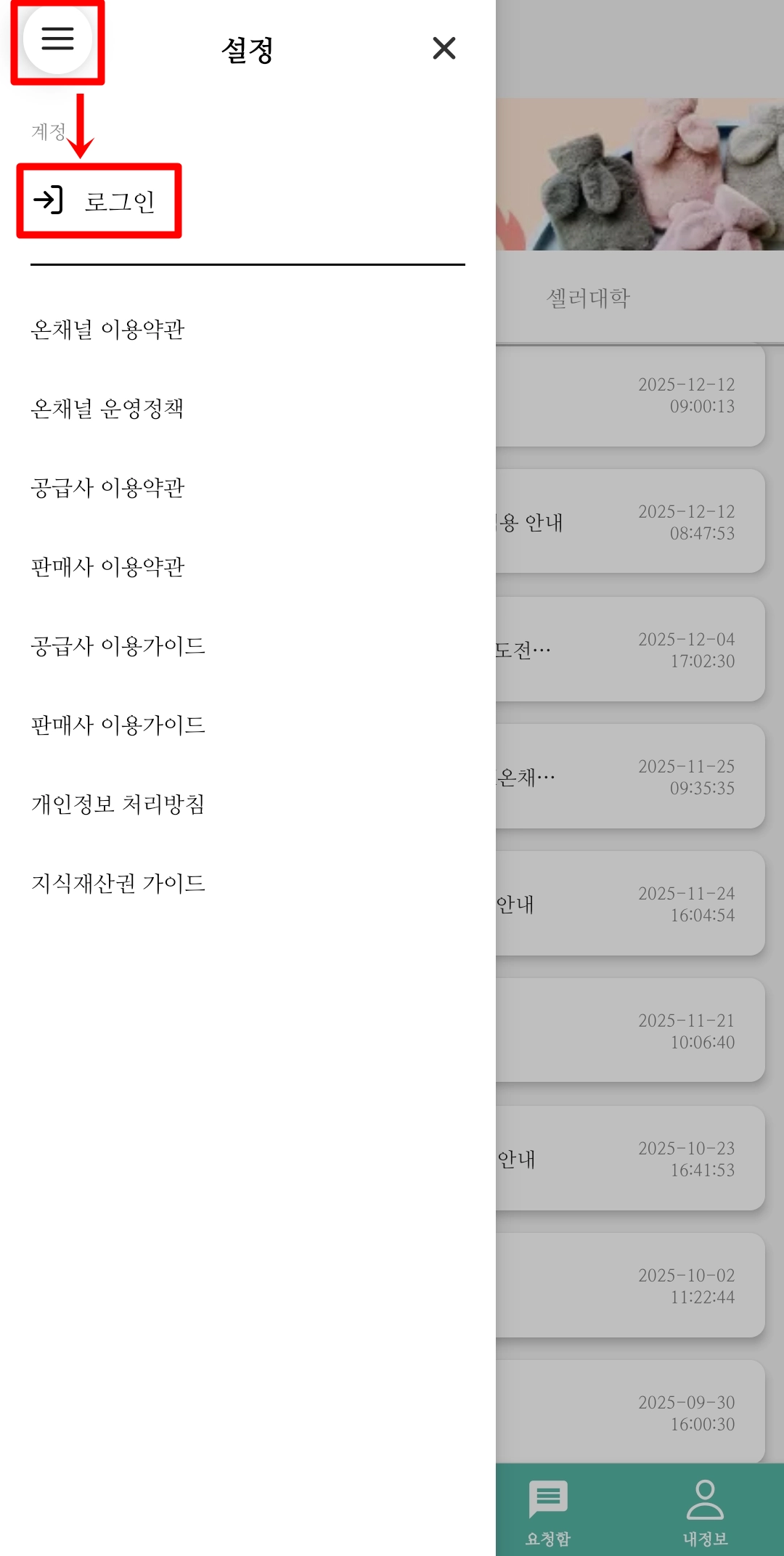This screenshot has width=784, height=1556.
Task: Select 로그인 to sign in
Action: [99, 201]
